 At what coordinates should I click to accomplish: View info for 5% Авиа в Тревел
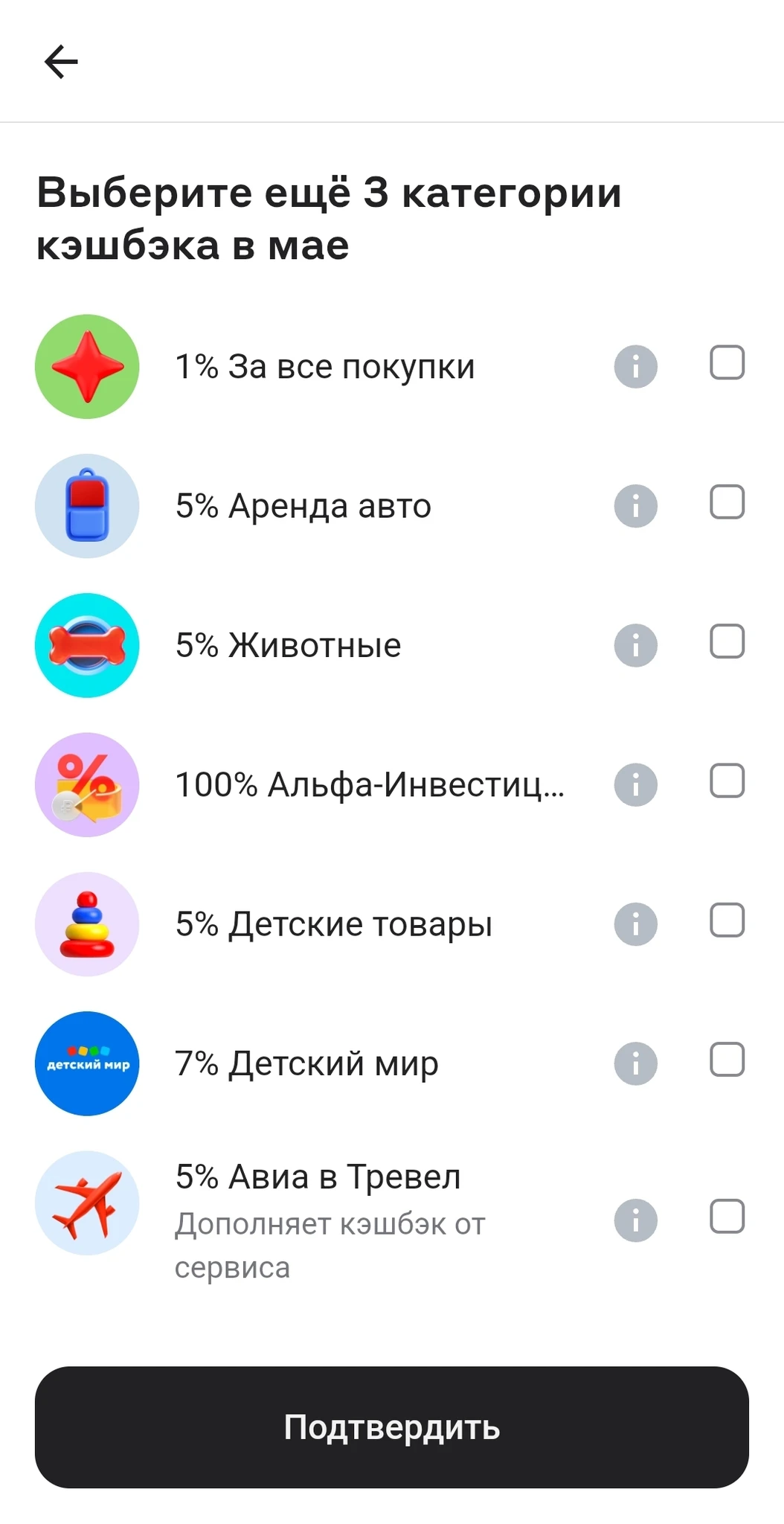(635, 1220)
